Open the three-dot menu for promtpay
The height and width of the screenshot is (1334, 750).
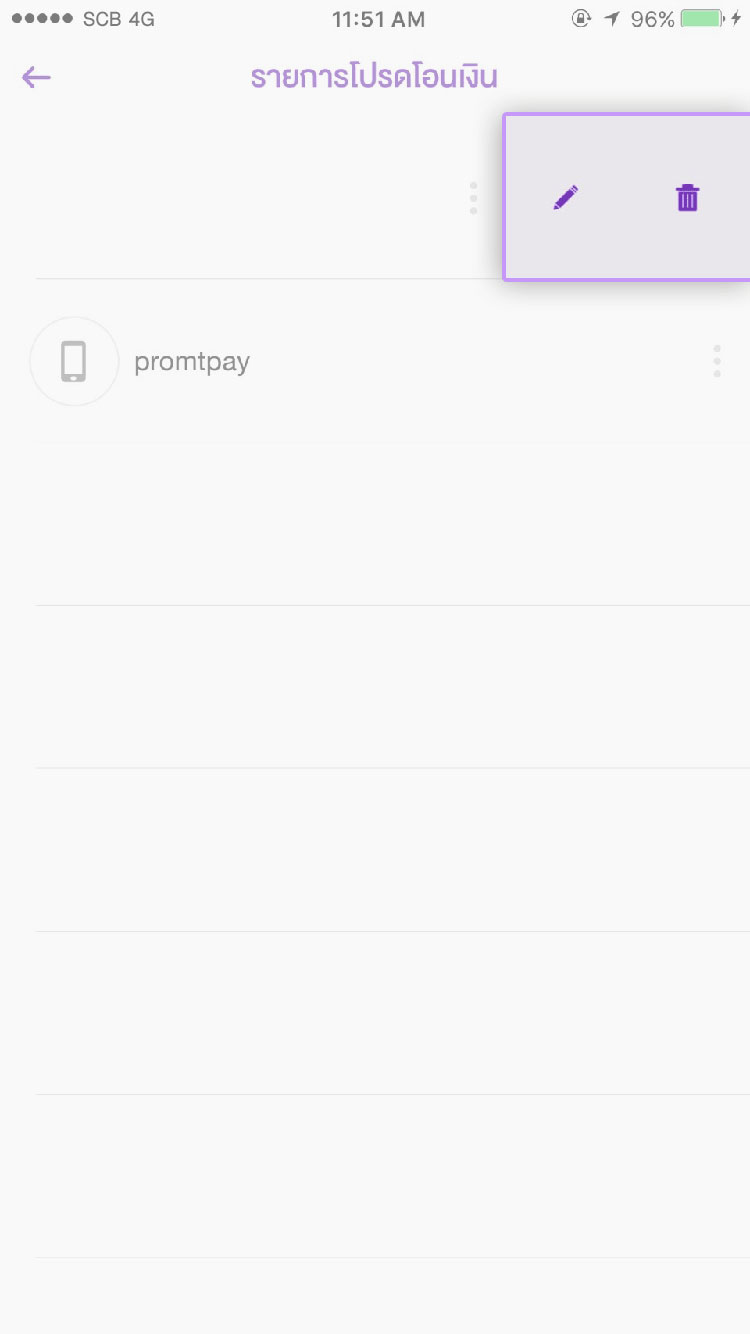[x=717, y=361]
